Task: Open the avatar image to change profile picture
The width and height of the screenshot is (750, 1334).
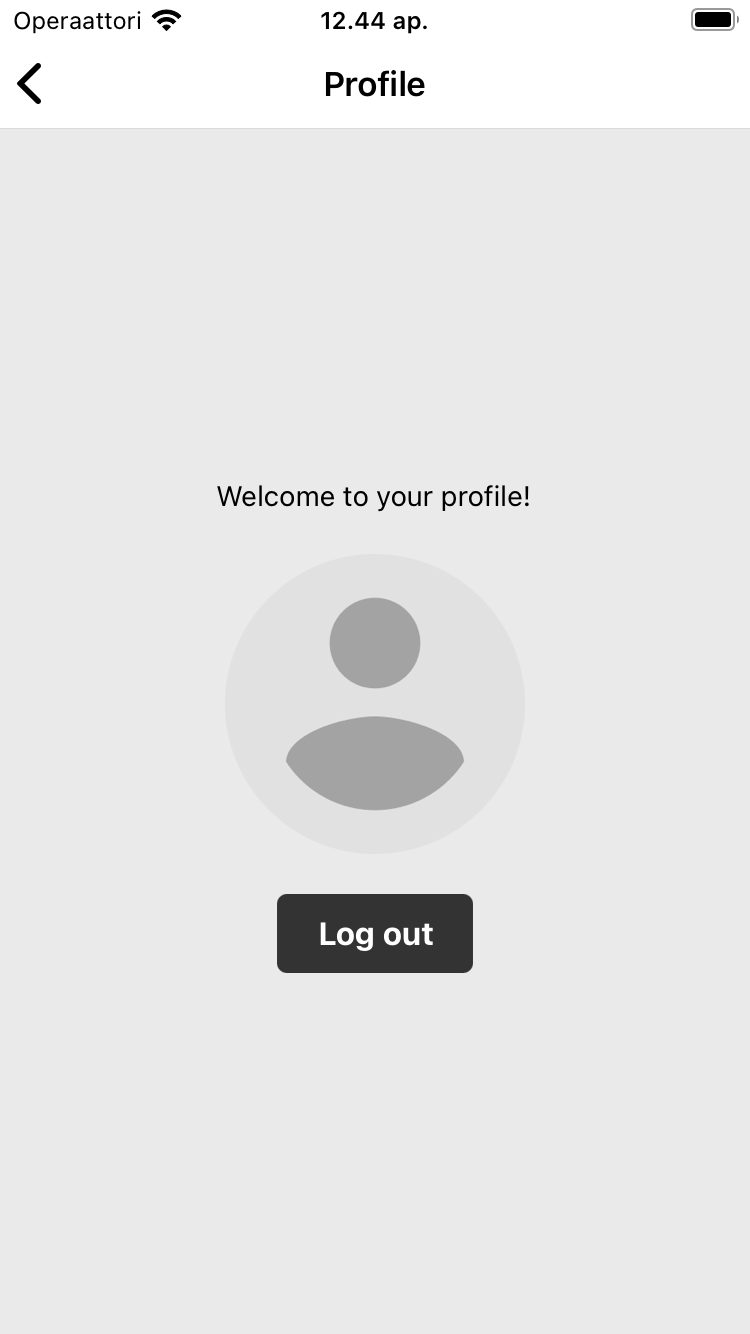Action: click(375, 704)
